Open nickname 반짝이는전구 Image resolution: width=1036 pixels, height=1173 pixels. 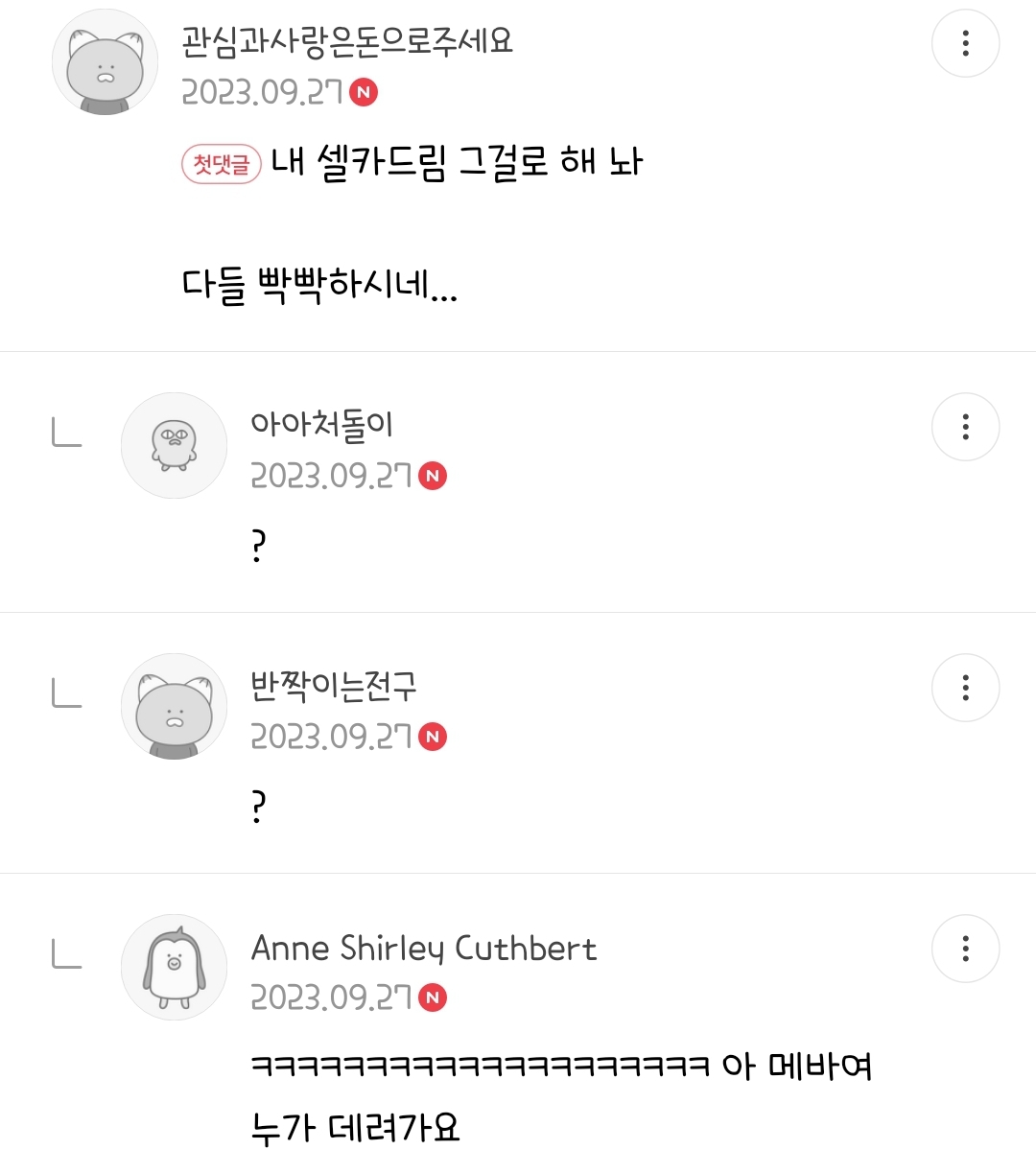point(334,686)
